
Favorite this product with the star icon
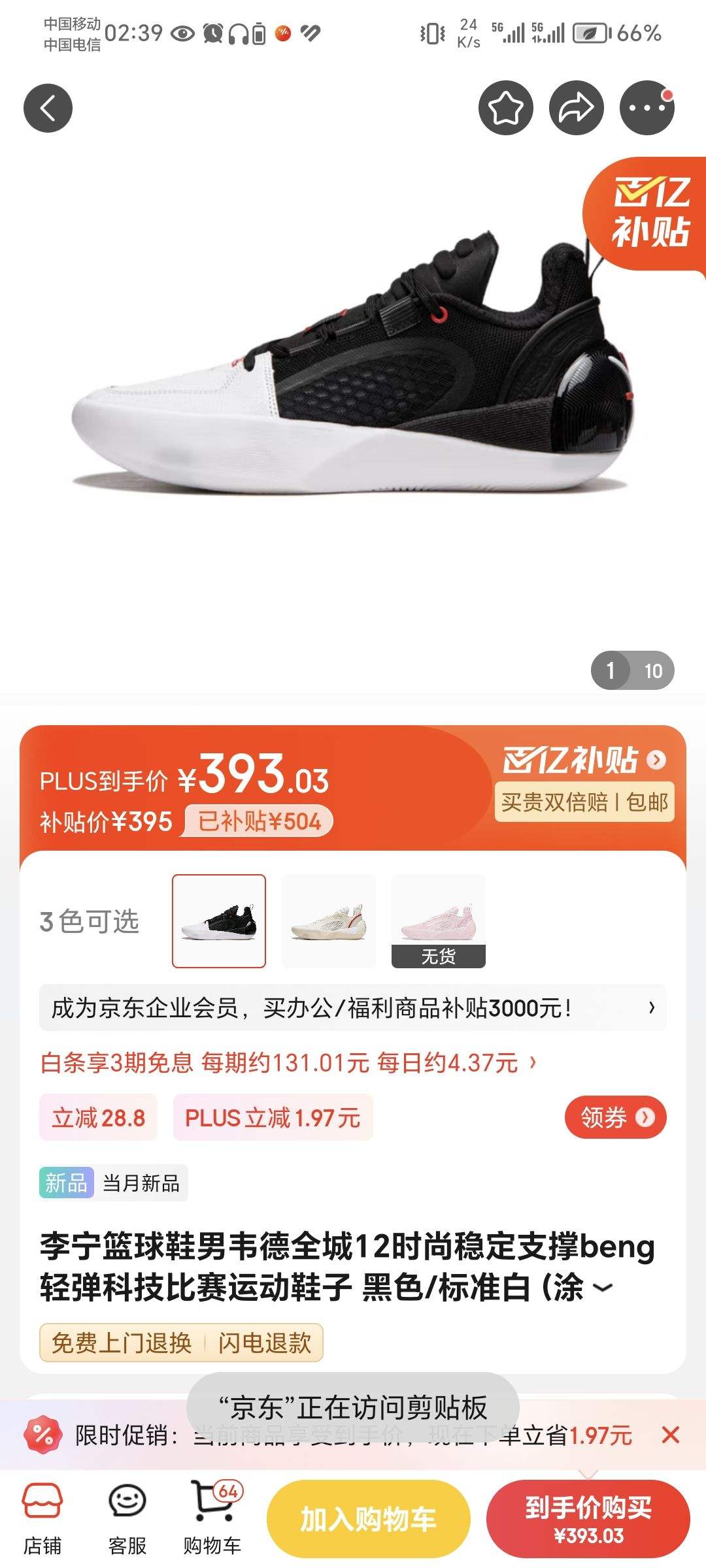coord(505,108)
